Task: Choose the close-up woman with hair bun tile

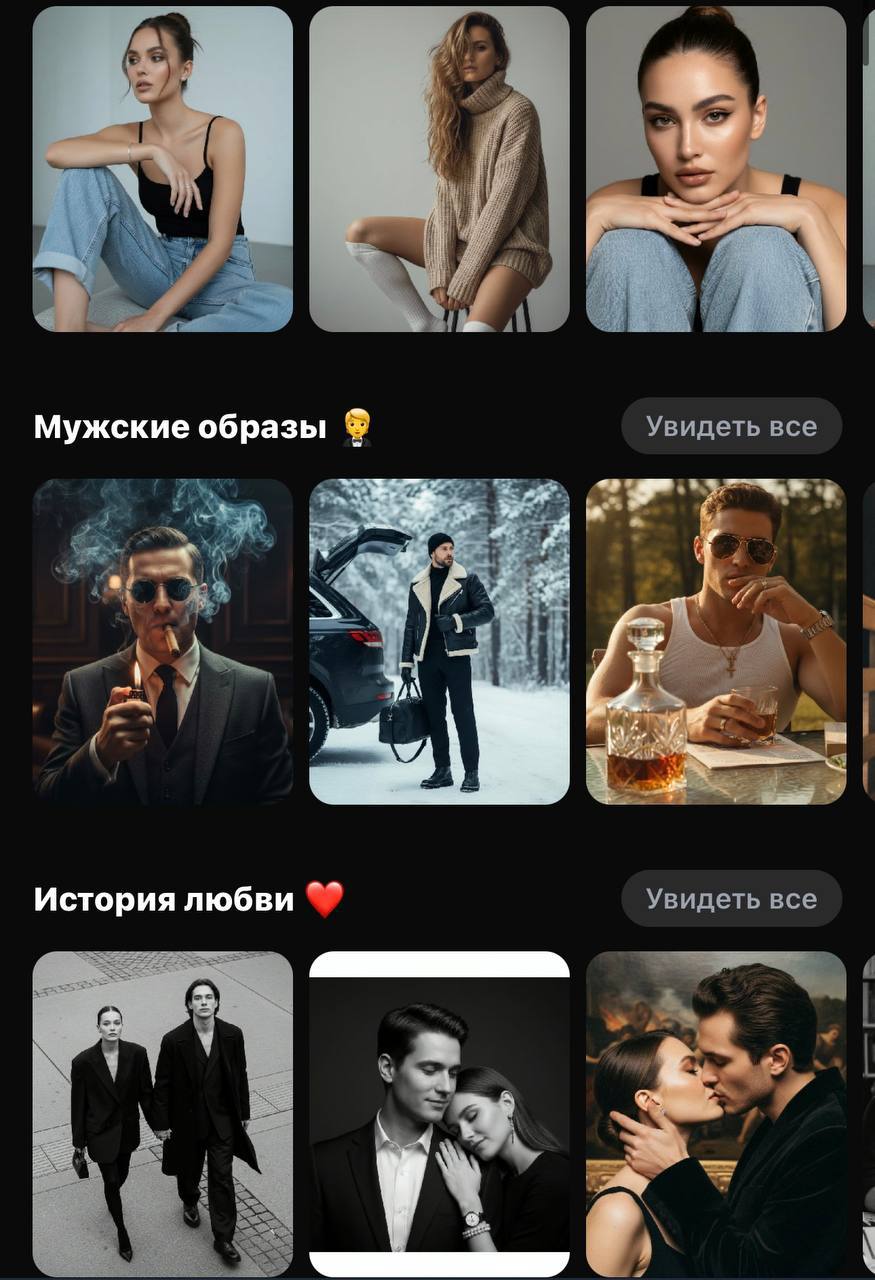Action: click(716, 168)
